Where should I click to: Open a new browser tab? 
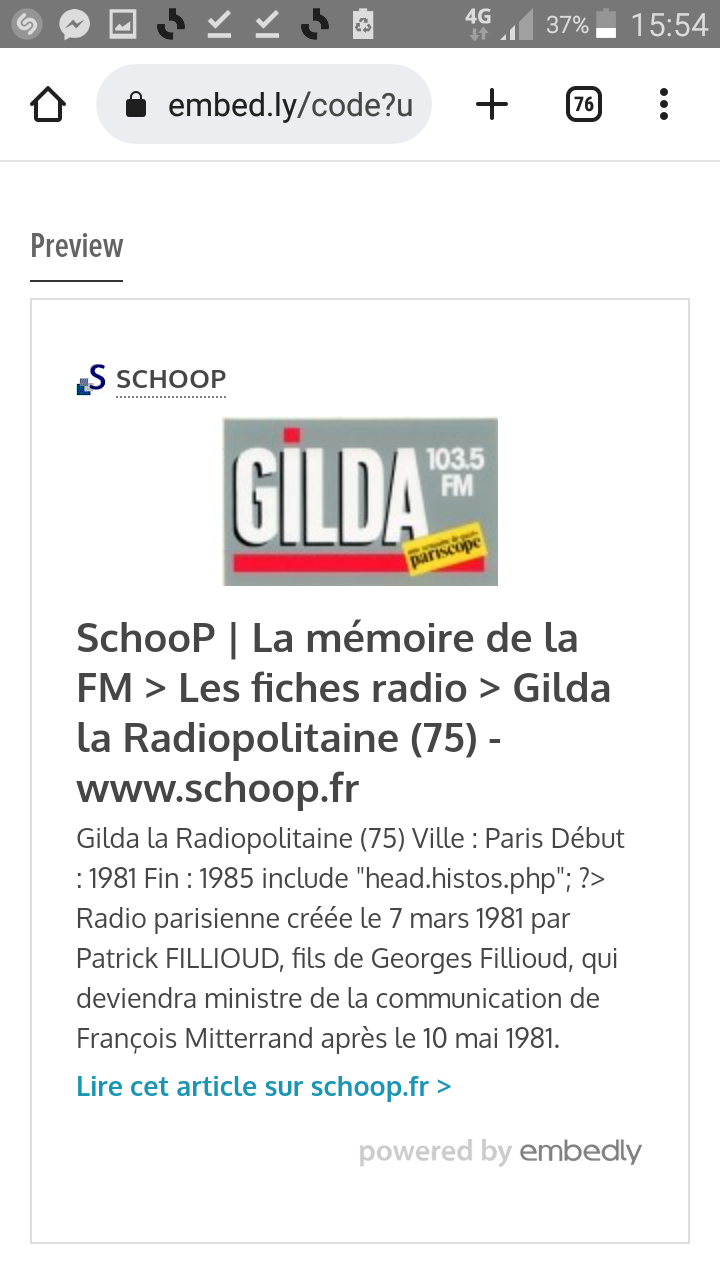click(491, 104)
